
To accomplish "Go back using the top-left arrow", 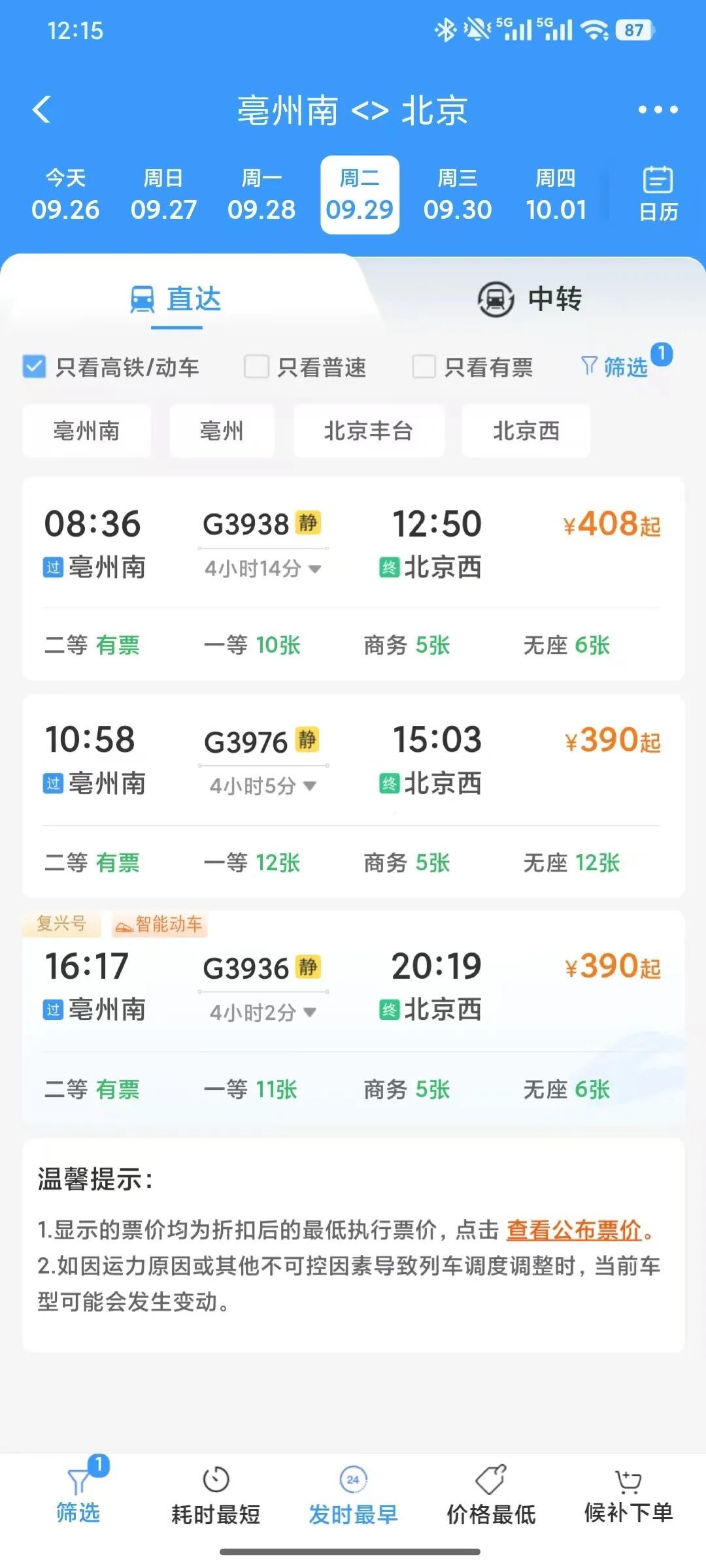I will coord(42,110).
